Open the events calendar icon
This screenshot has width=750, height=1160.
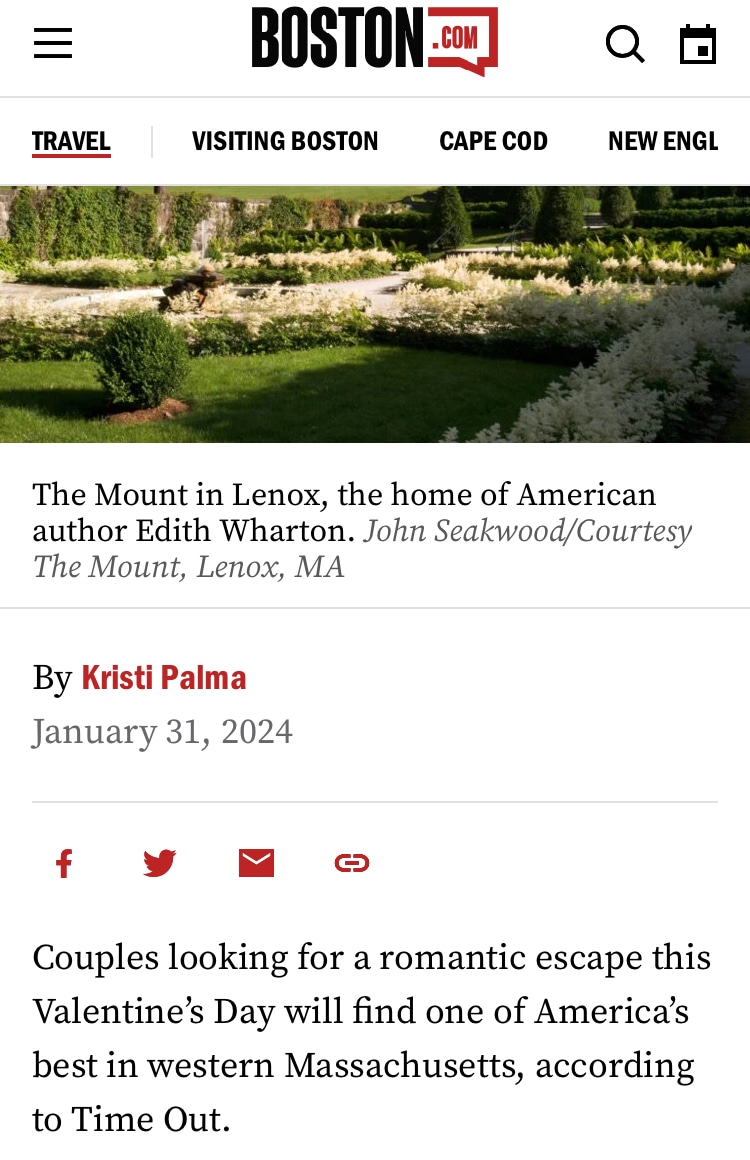click(698, 43)
